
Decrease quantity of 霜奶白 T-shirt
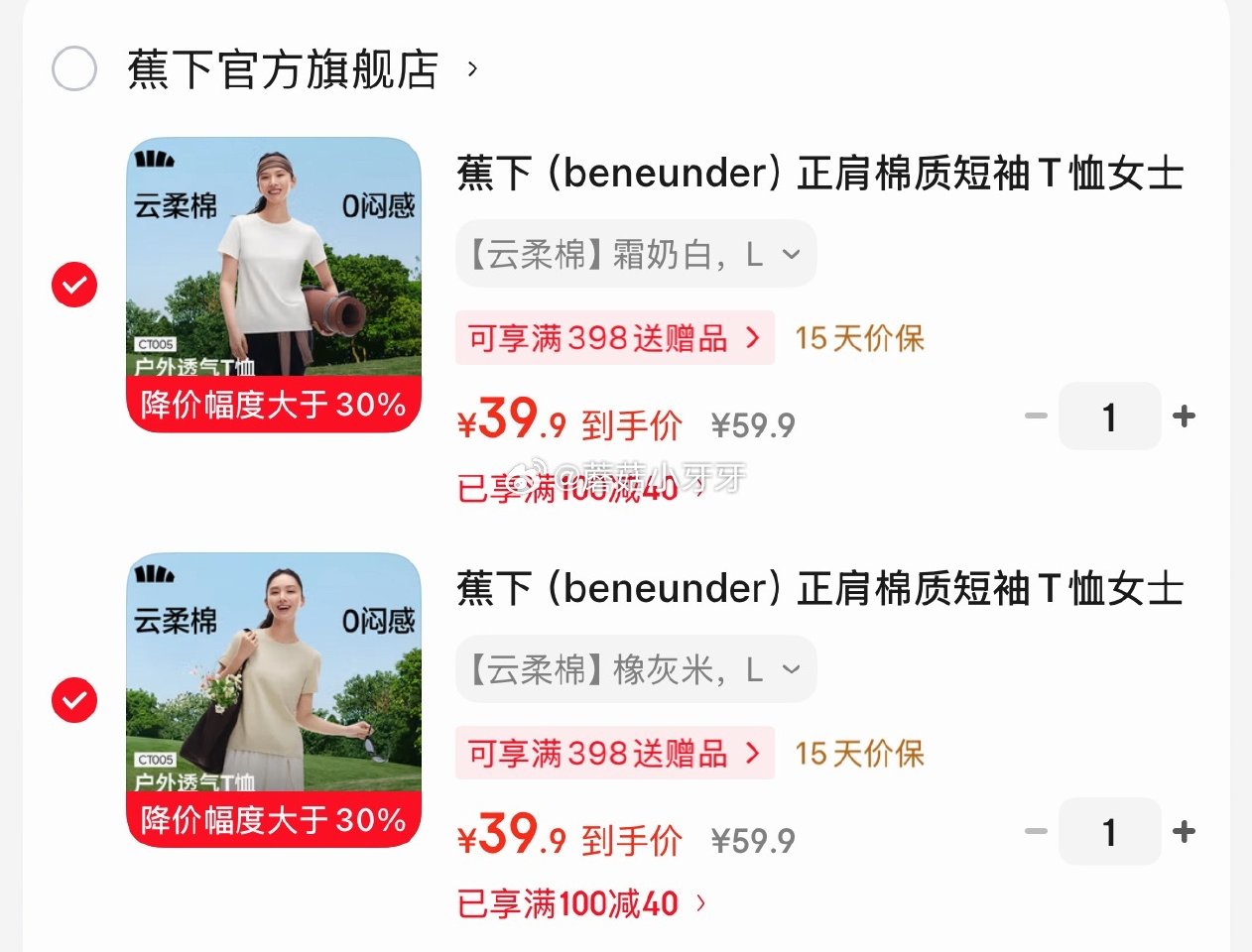tap(1036, 416)
